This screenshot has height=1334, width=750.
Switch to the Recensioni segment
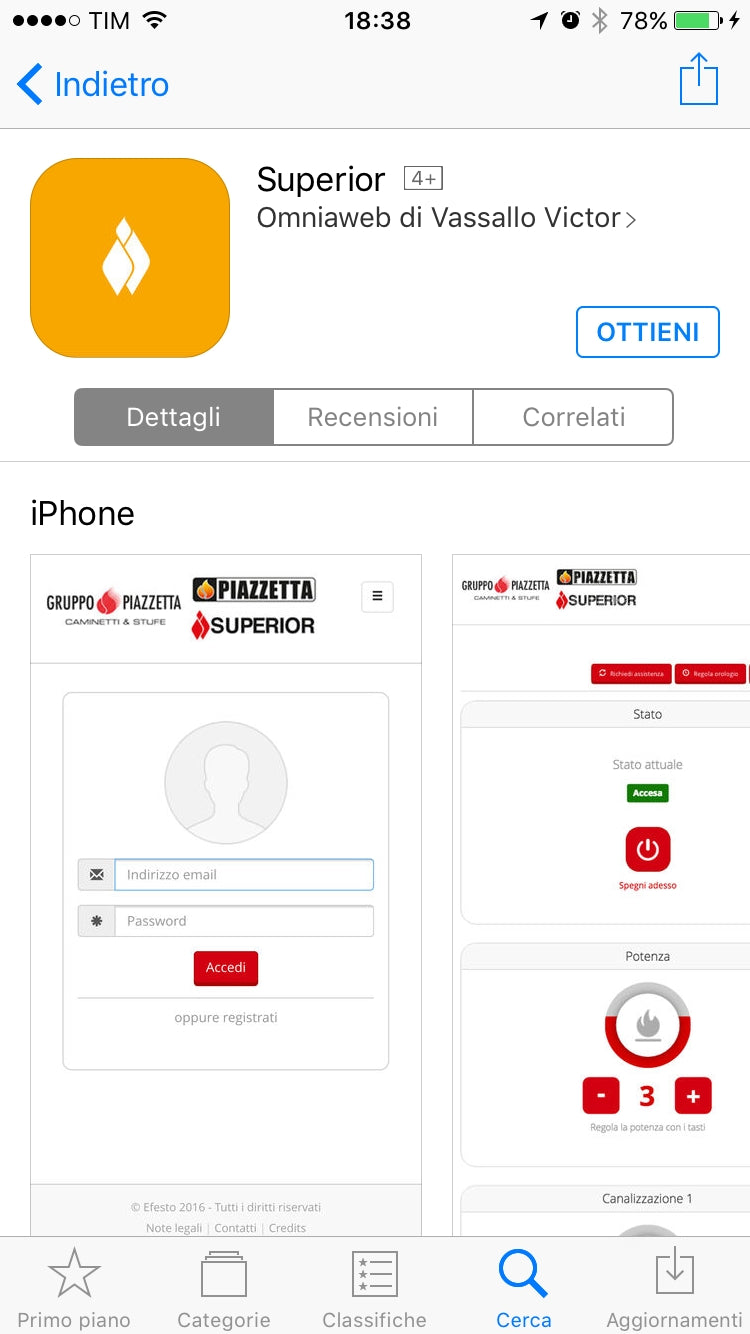(373, 417)
